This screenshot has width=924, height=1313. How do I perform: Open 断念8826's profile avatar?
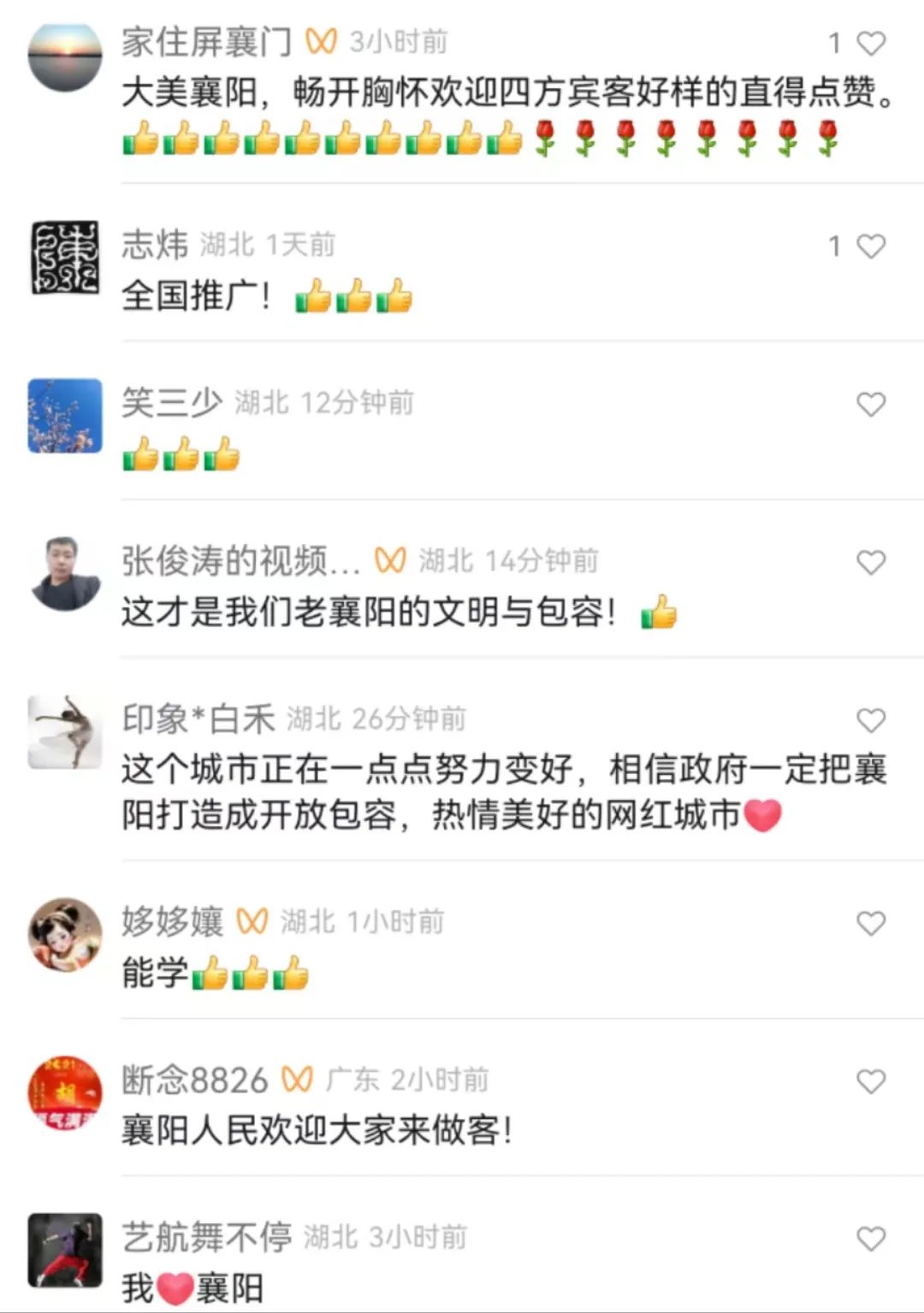point(65,1093)
